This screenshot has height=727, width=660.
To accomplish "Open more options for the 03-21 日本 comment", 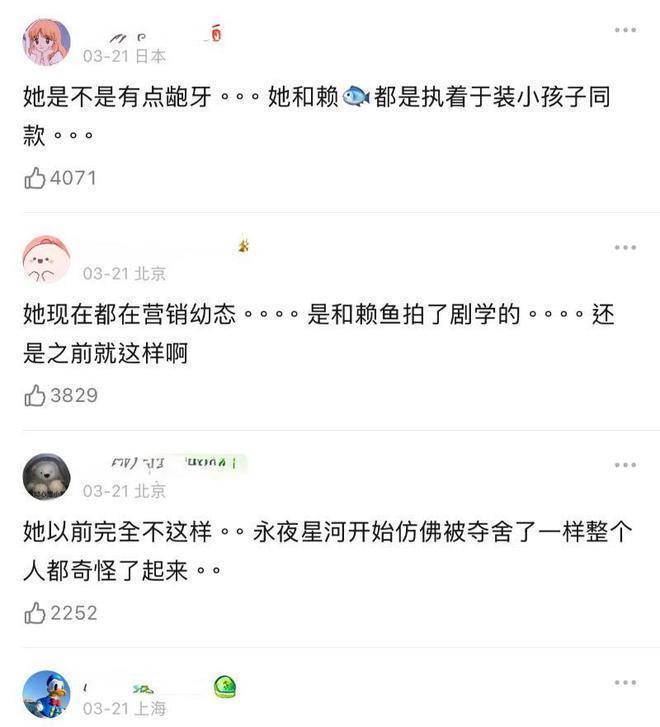I will (625, 31).
